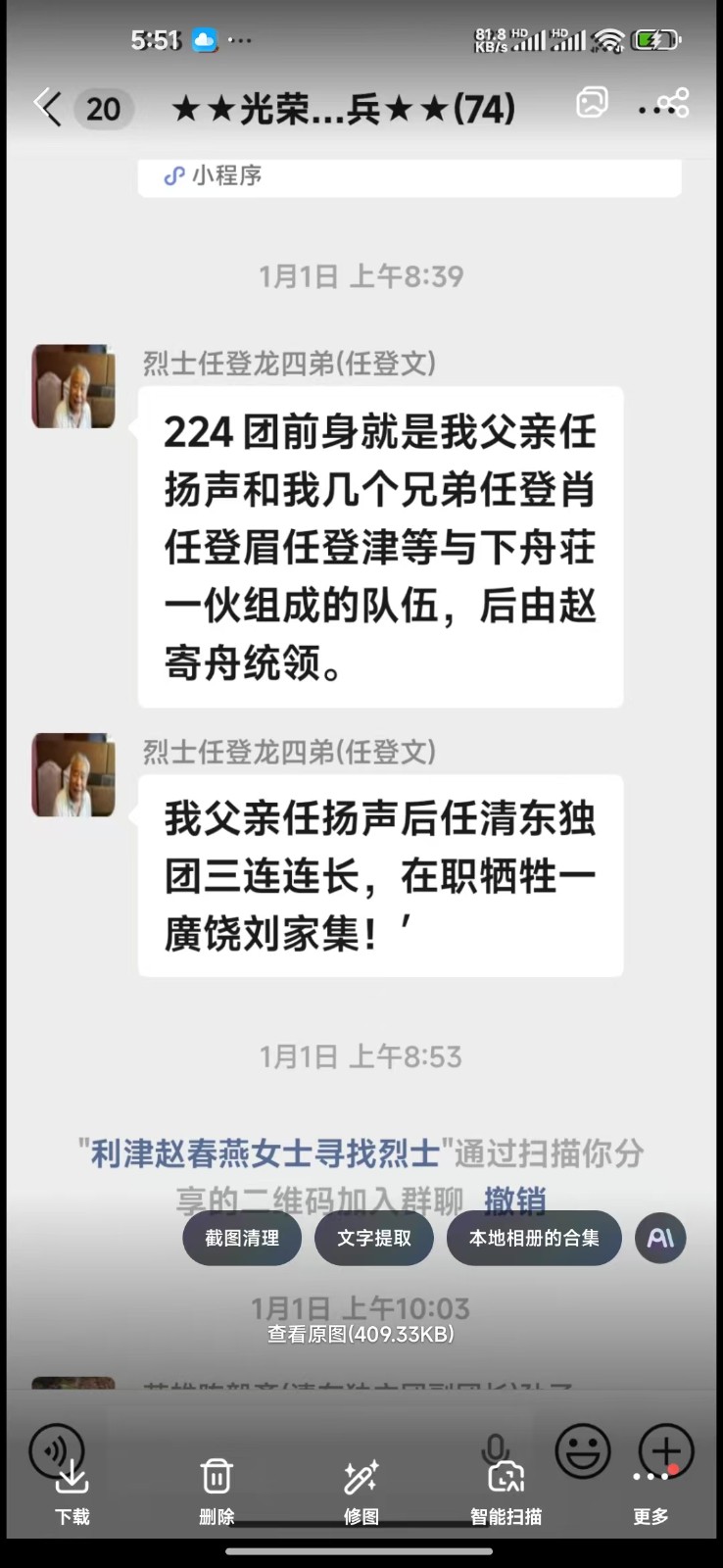Select the 截图清理 chip
The width and height of the screenshot is (723, 1568).
point(242,1238)
